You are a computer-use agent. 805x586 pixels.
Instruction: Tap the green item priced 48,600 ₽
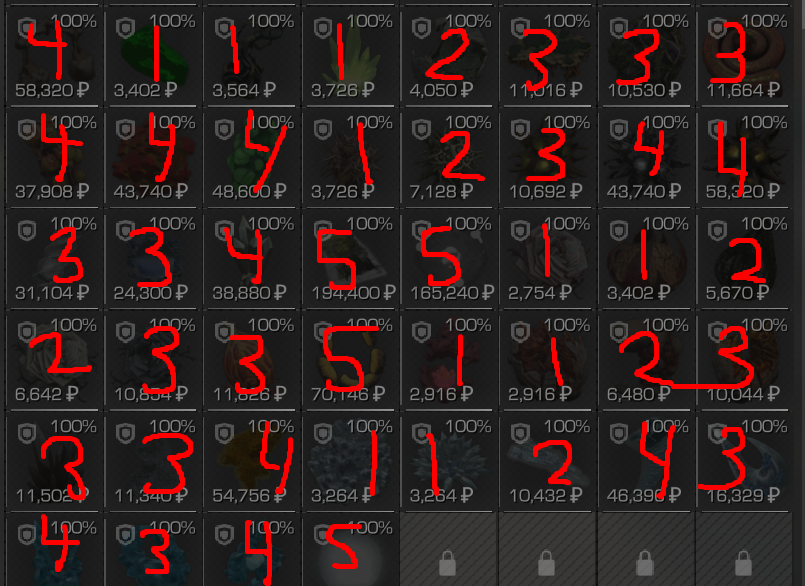[x=252, y=156]
